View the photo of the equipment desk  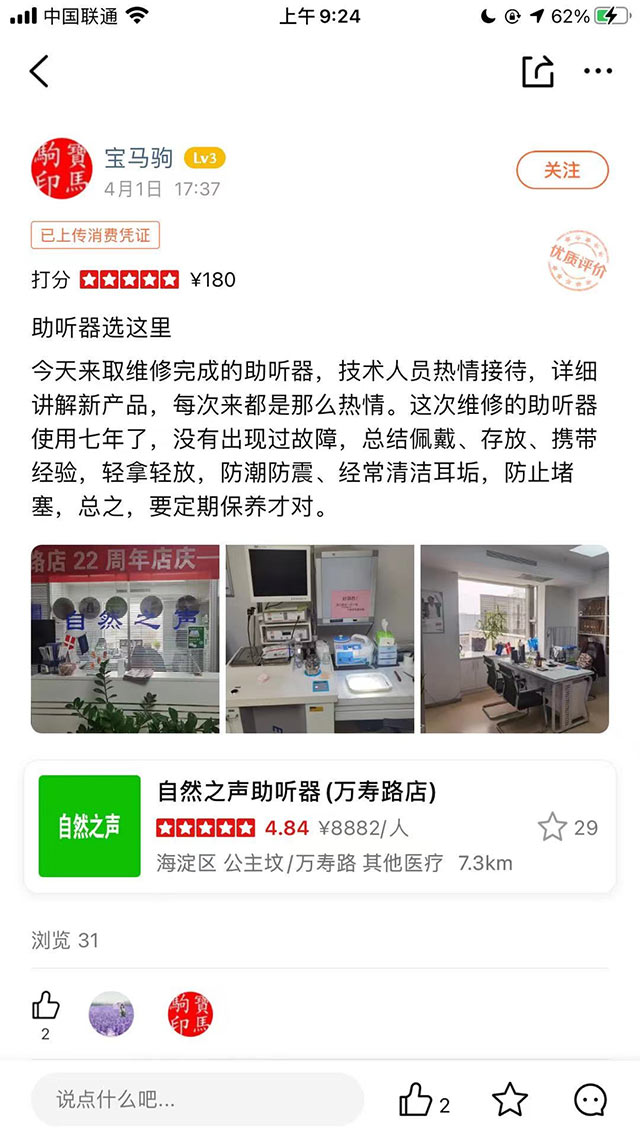[x=320, y=638]
